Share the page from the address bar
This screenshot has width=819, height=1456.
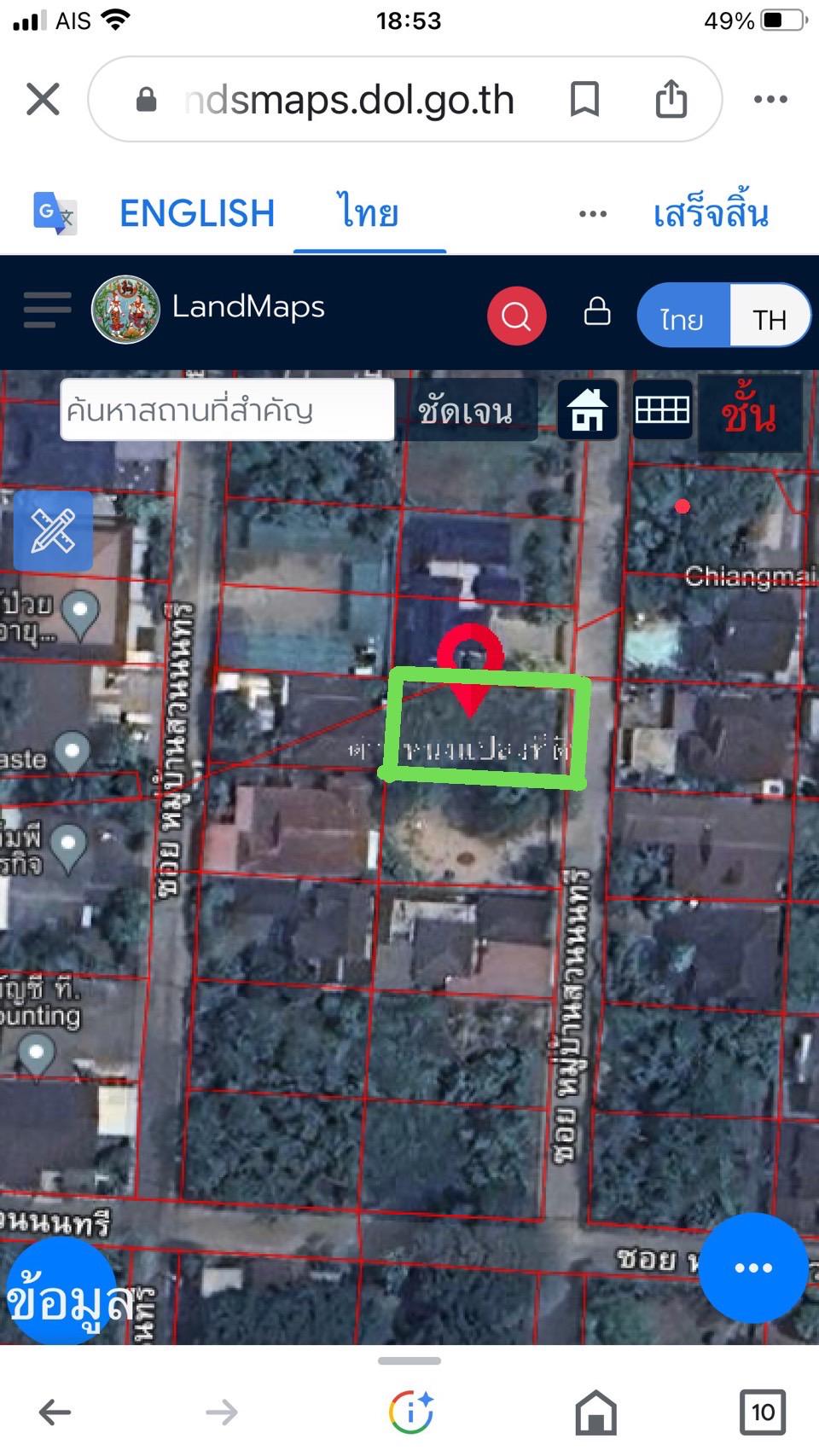(671, 97)
